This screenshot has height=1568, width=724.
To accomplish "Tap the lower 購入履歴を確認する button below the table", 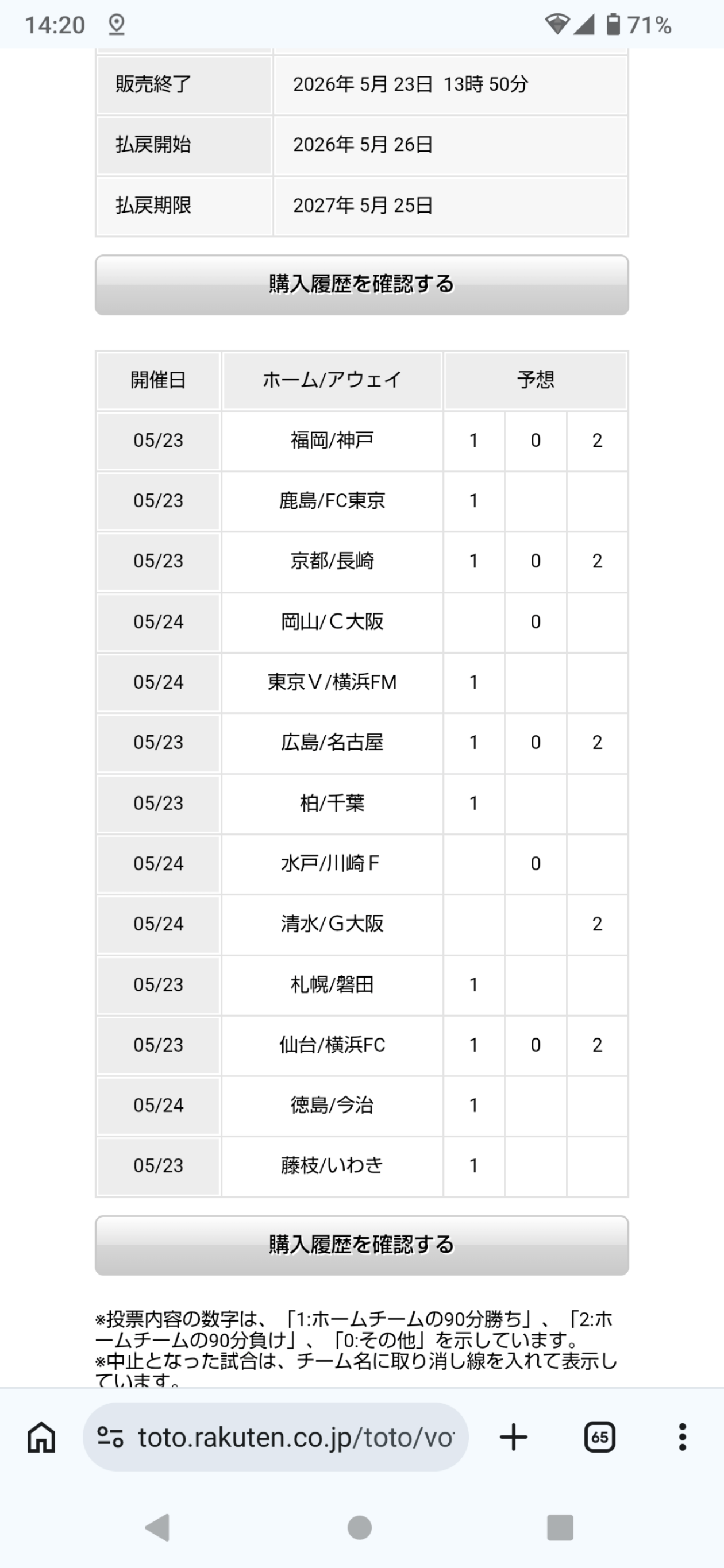I will 361,1245.
